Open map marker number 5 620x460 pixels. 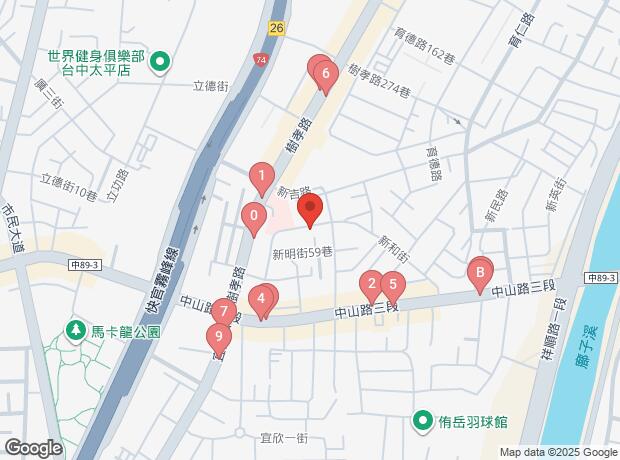[x=392, y=285]
